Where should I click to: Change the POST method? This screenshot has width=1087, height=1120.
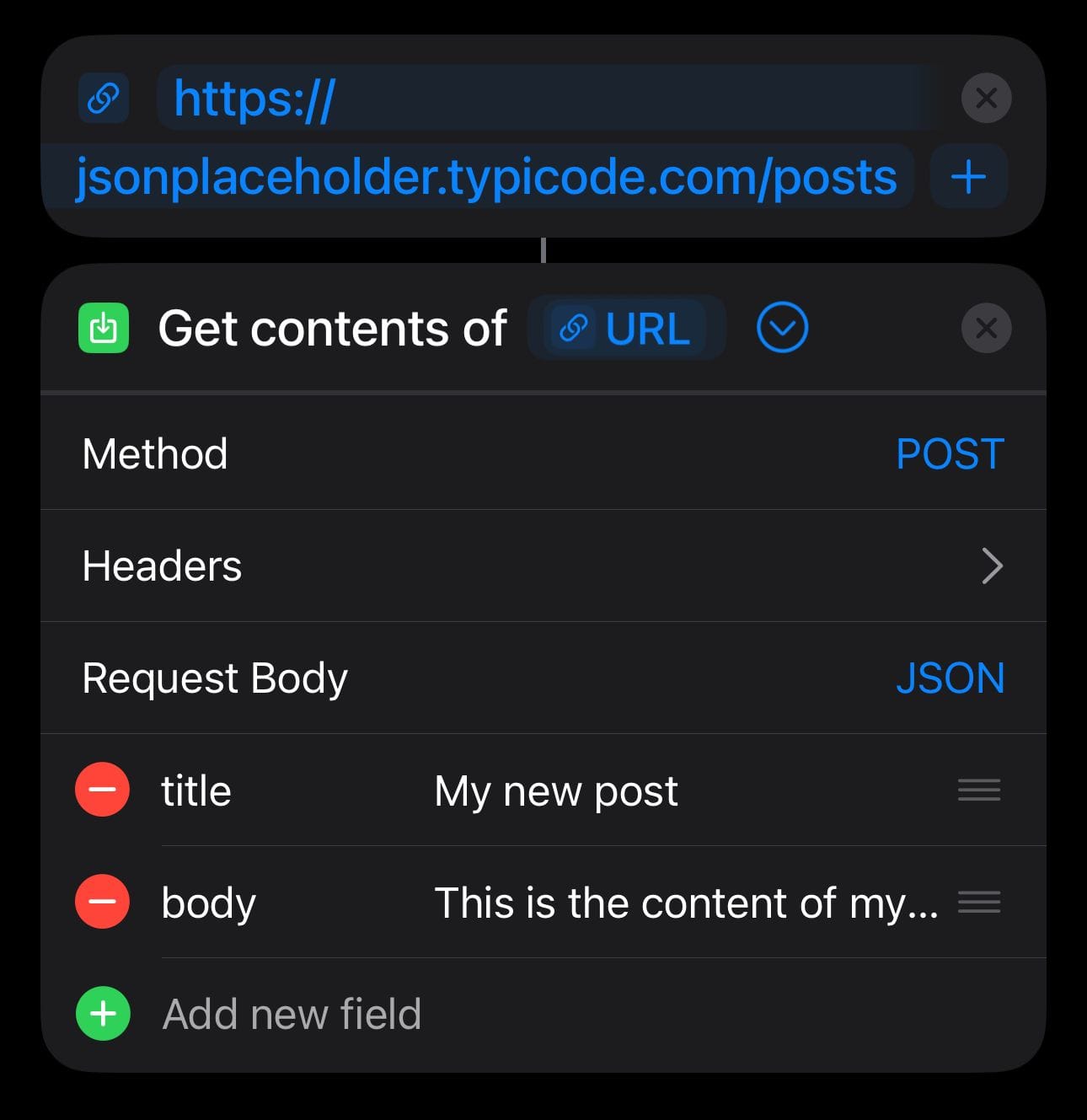pos(949,453)
